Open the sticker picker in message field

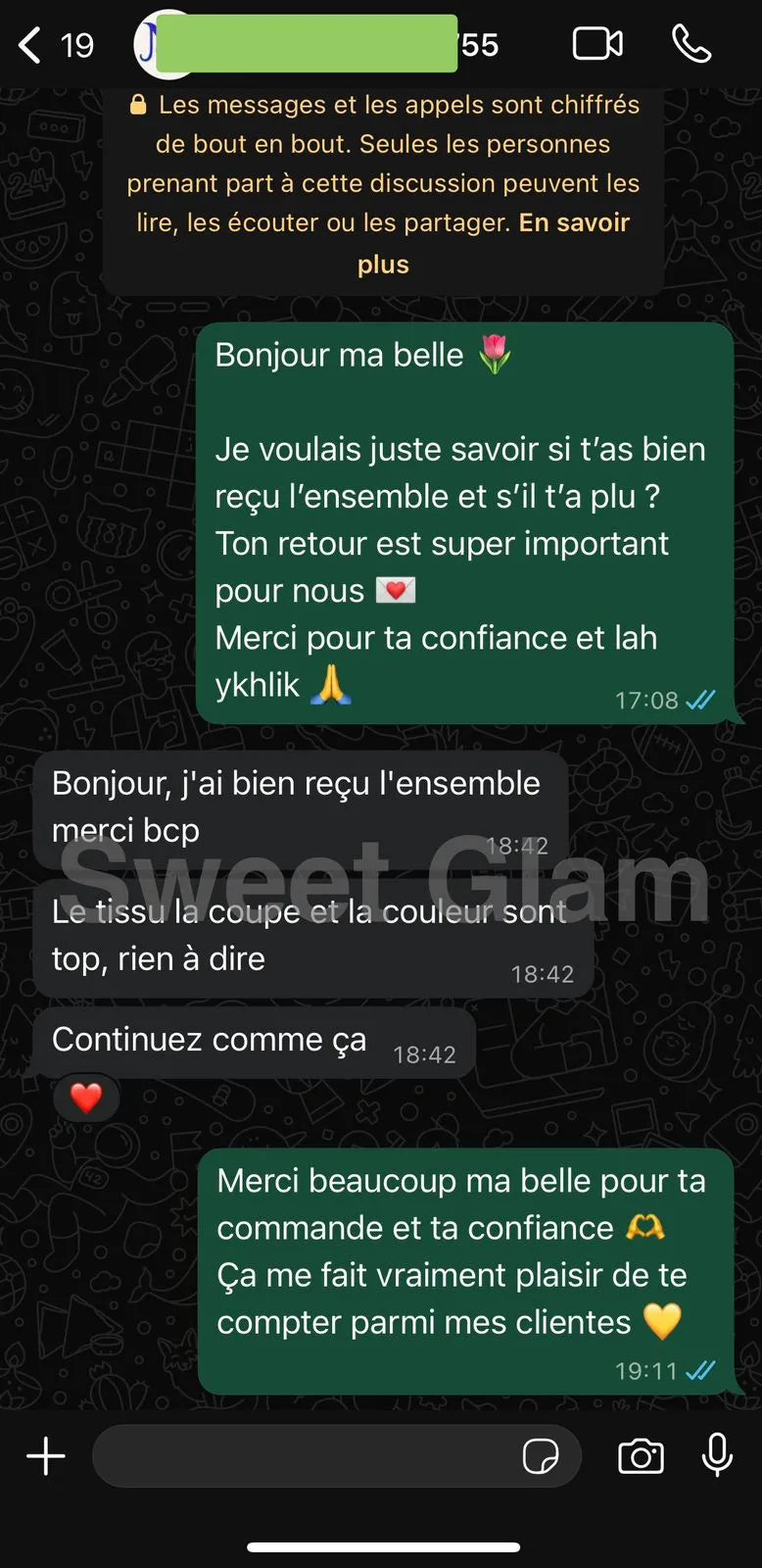(x=541, y=1456)
